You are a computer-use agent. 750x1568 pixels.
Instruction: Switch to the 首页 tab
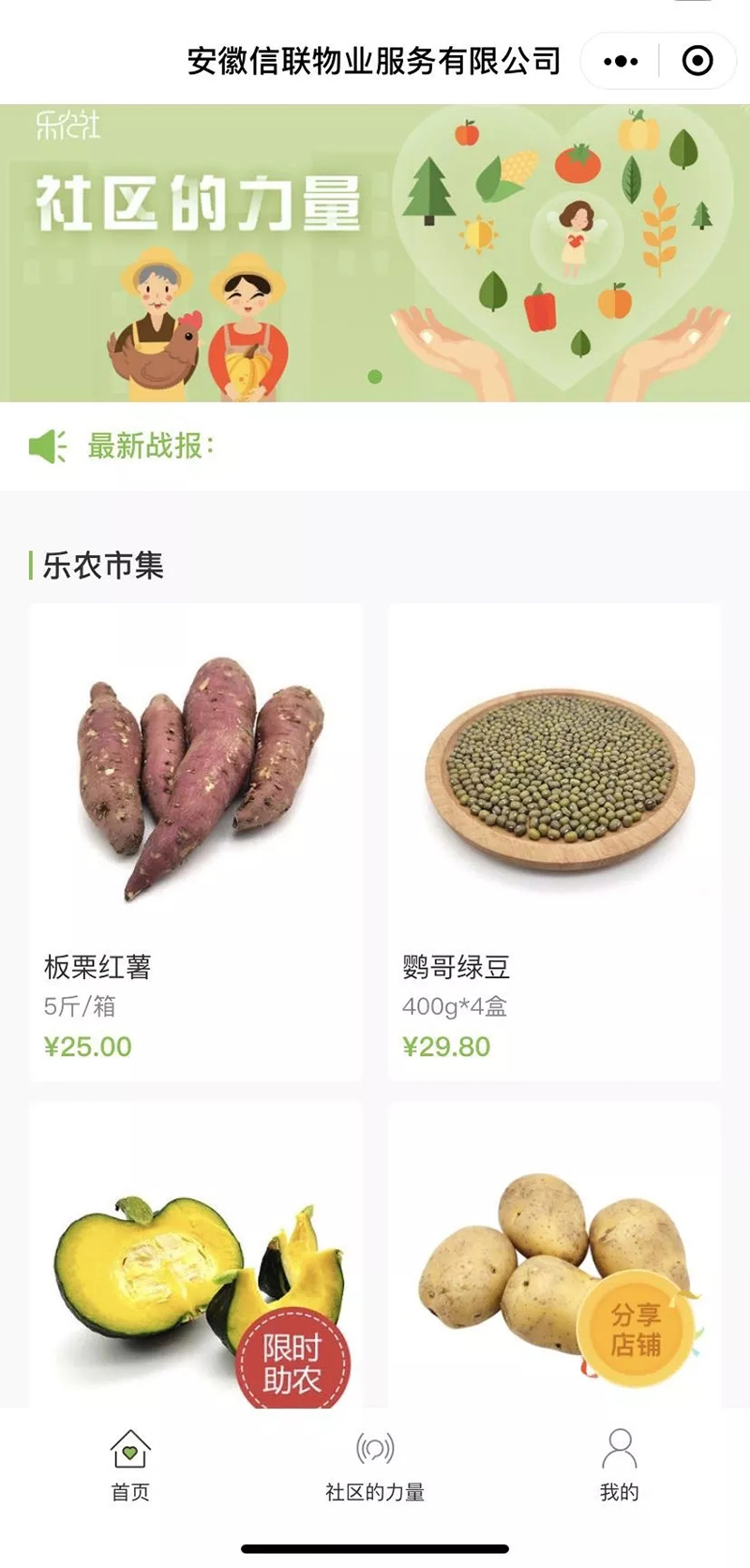(x=130, y=1465)
